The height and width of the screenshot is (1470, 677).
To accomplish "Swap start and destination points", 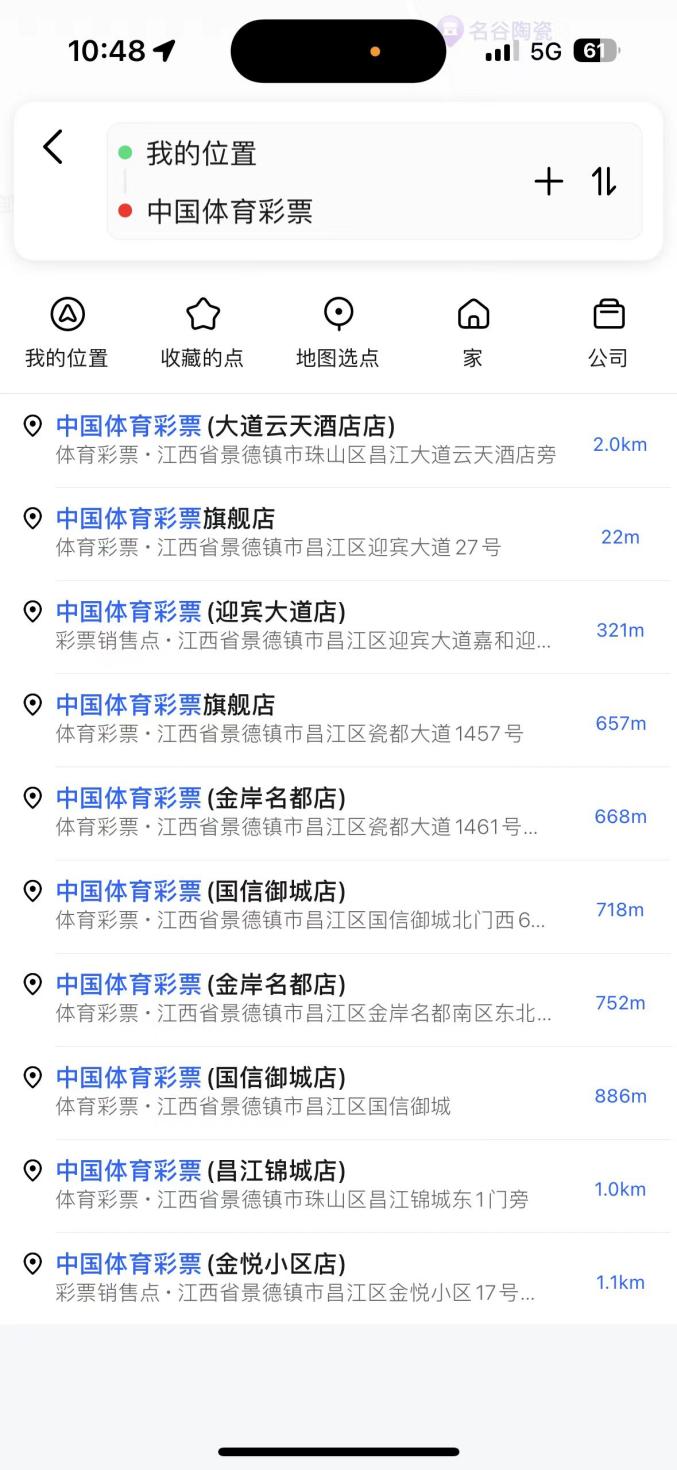I will coord(604,181).
